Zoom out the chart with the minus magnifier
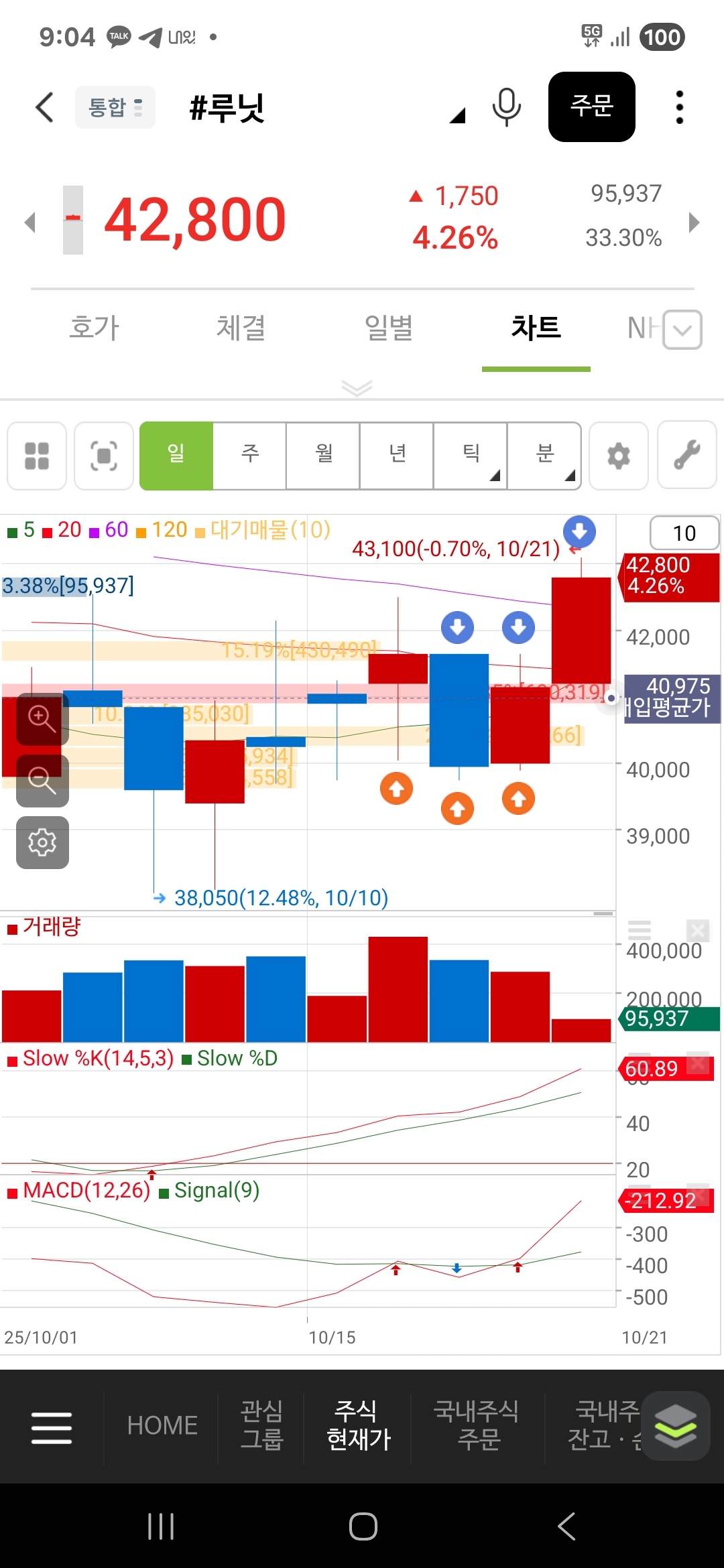Viewport: 724px width, 1568px height. point(42,781)
